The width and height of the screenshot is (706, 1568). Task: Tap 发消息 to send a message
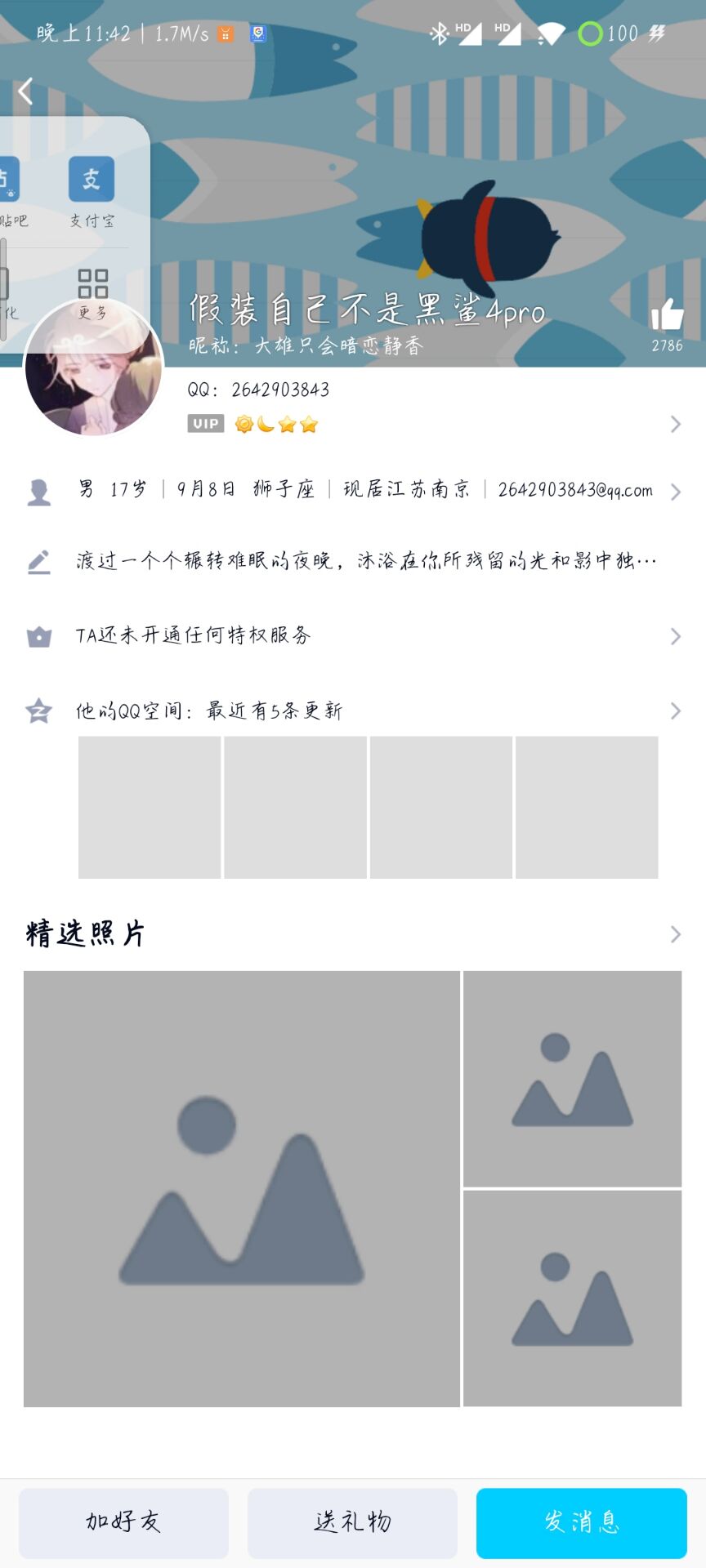(x=582, y=1523)
